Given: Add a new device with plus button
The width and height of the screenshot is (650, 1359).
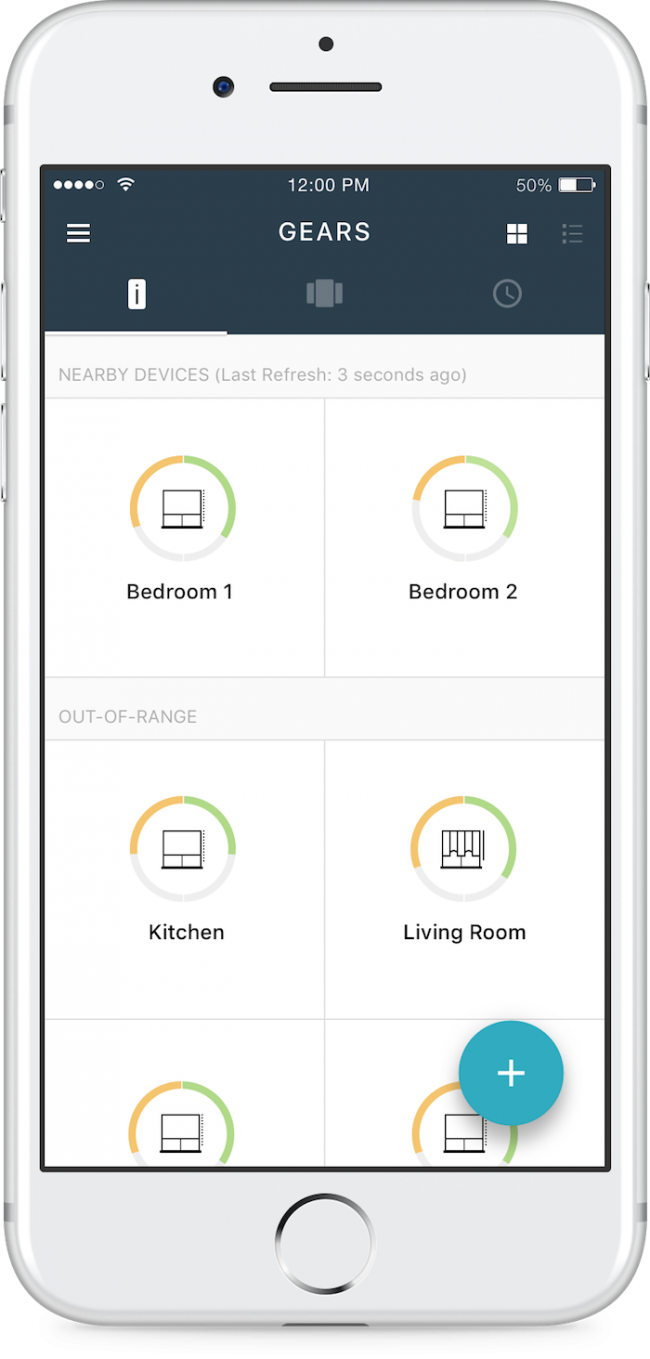Looking at the screenshot, I should pos(511,1073).
